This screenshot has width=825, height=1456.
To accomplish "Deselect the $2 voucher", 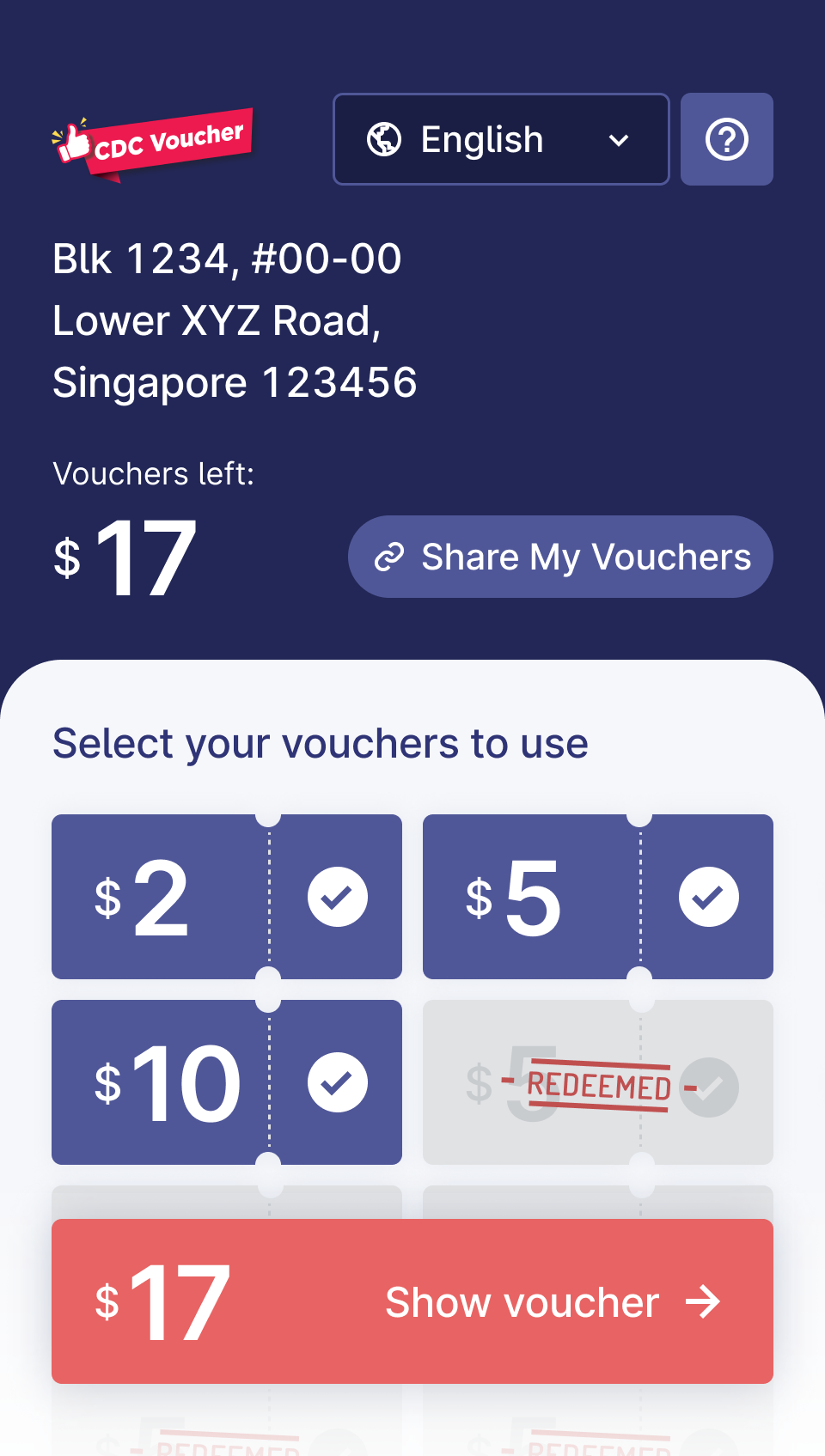I will point(227,897).
